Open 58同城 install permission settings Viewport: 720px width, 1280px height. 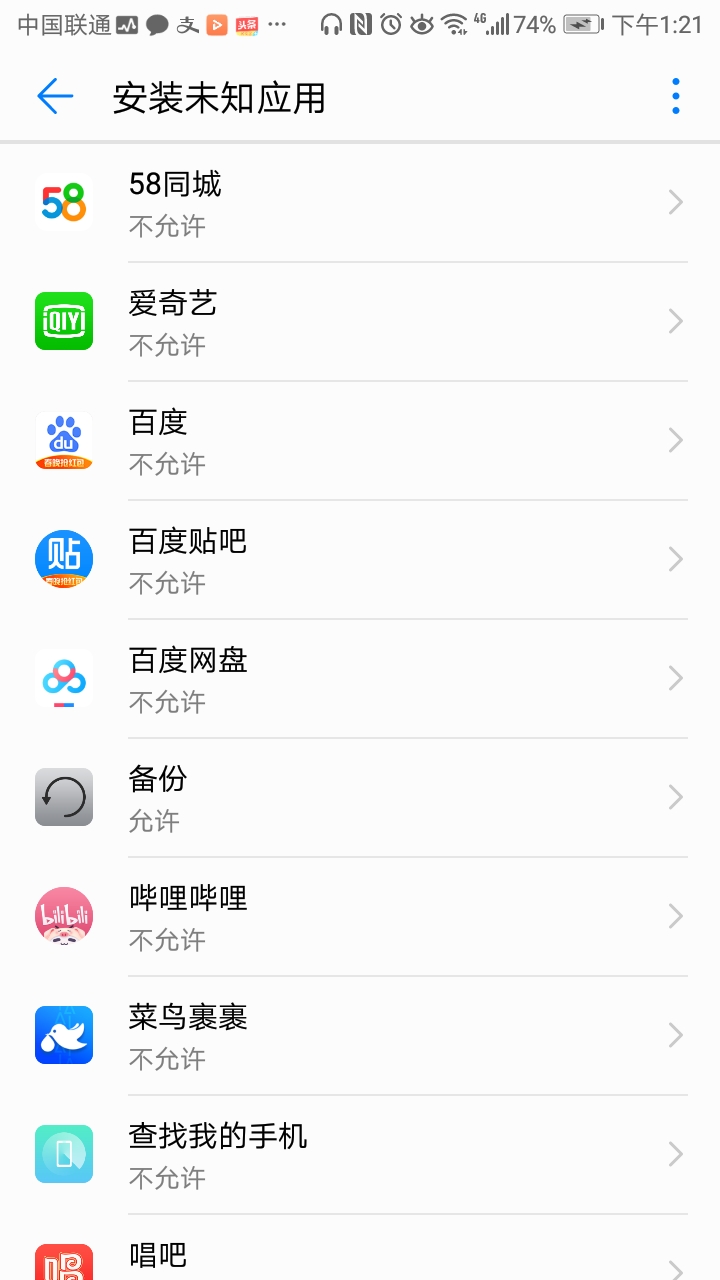pos(360,203)
